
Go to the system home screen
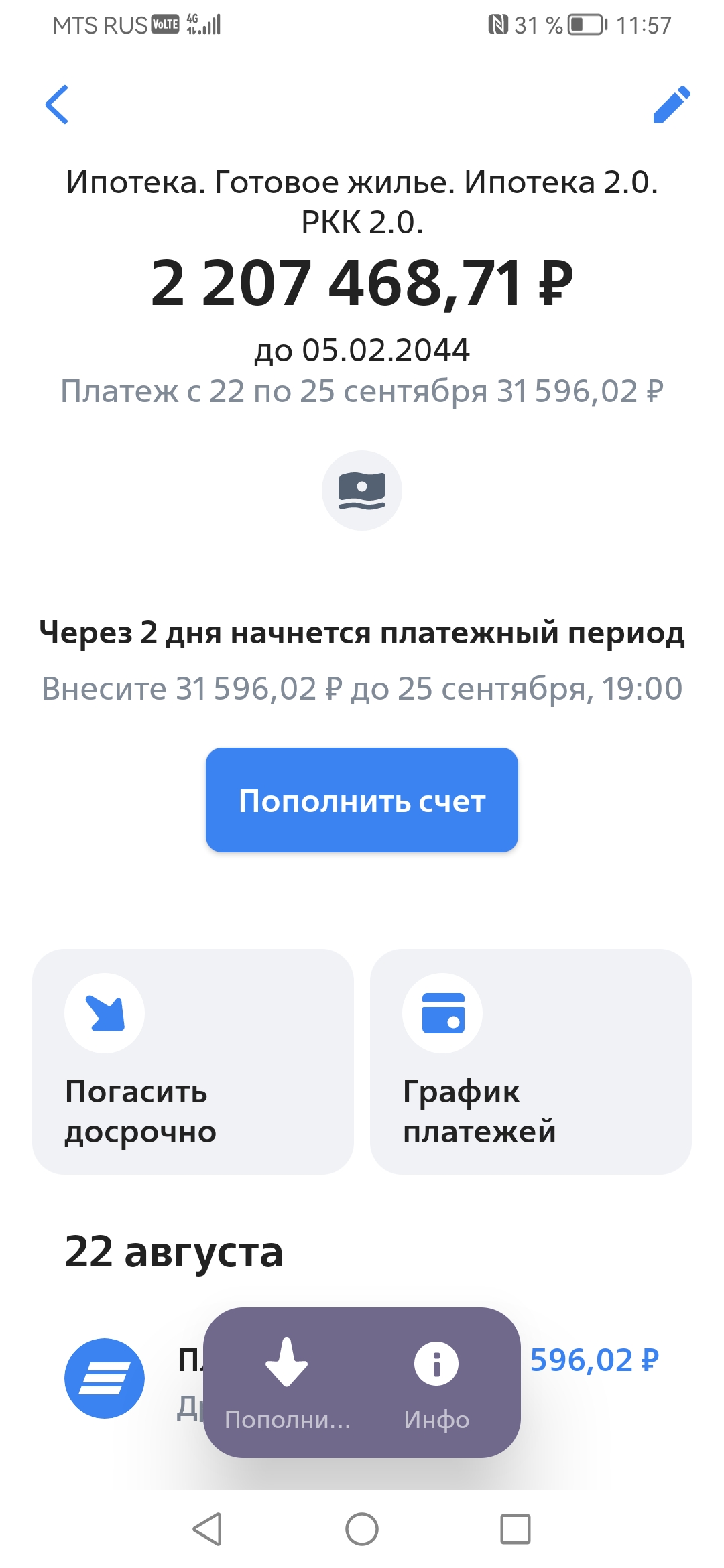coord(362,1529)
